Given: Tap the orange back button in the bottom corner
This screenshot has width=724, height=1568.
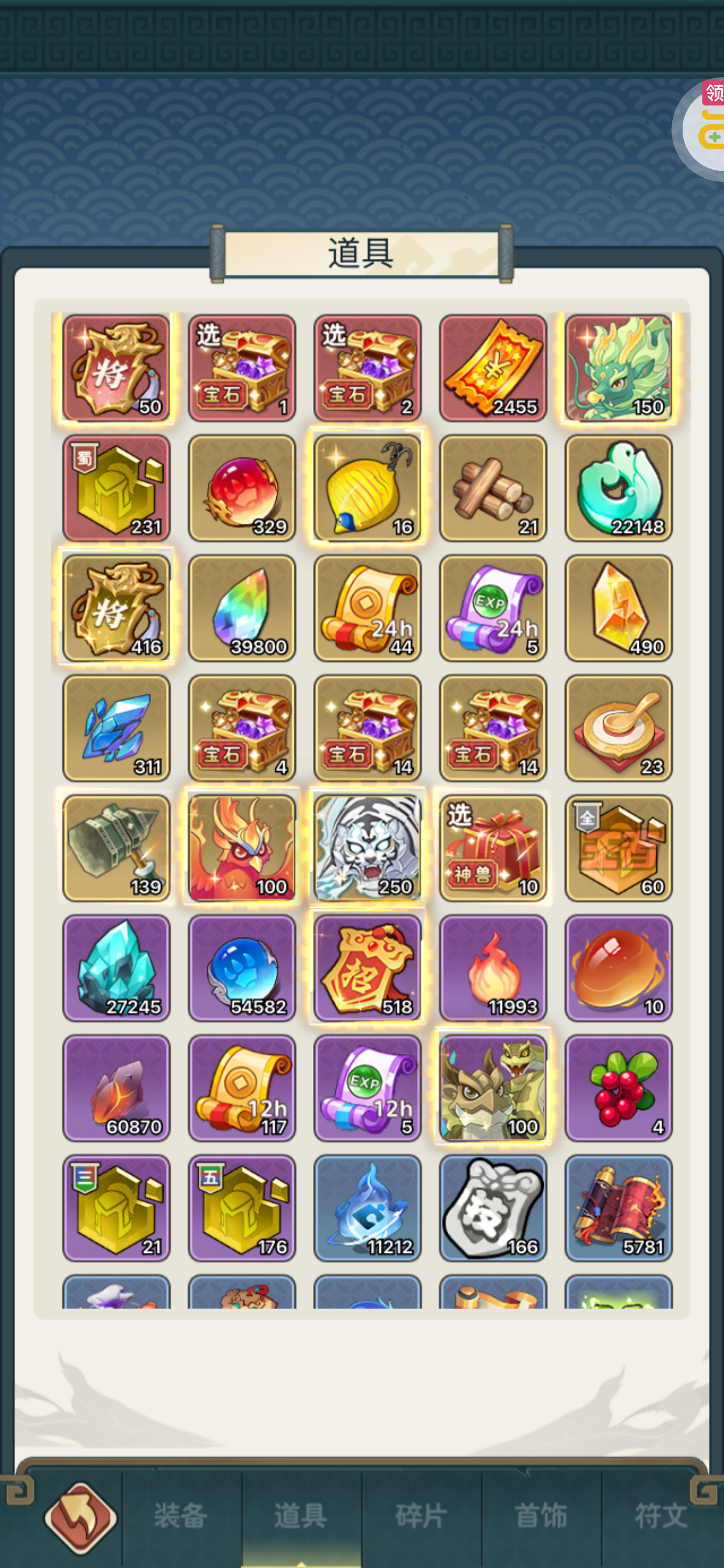Looking at the screenshot, I should click(x=80, y=1517).
